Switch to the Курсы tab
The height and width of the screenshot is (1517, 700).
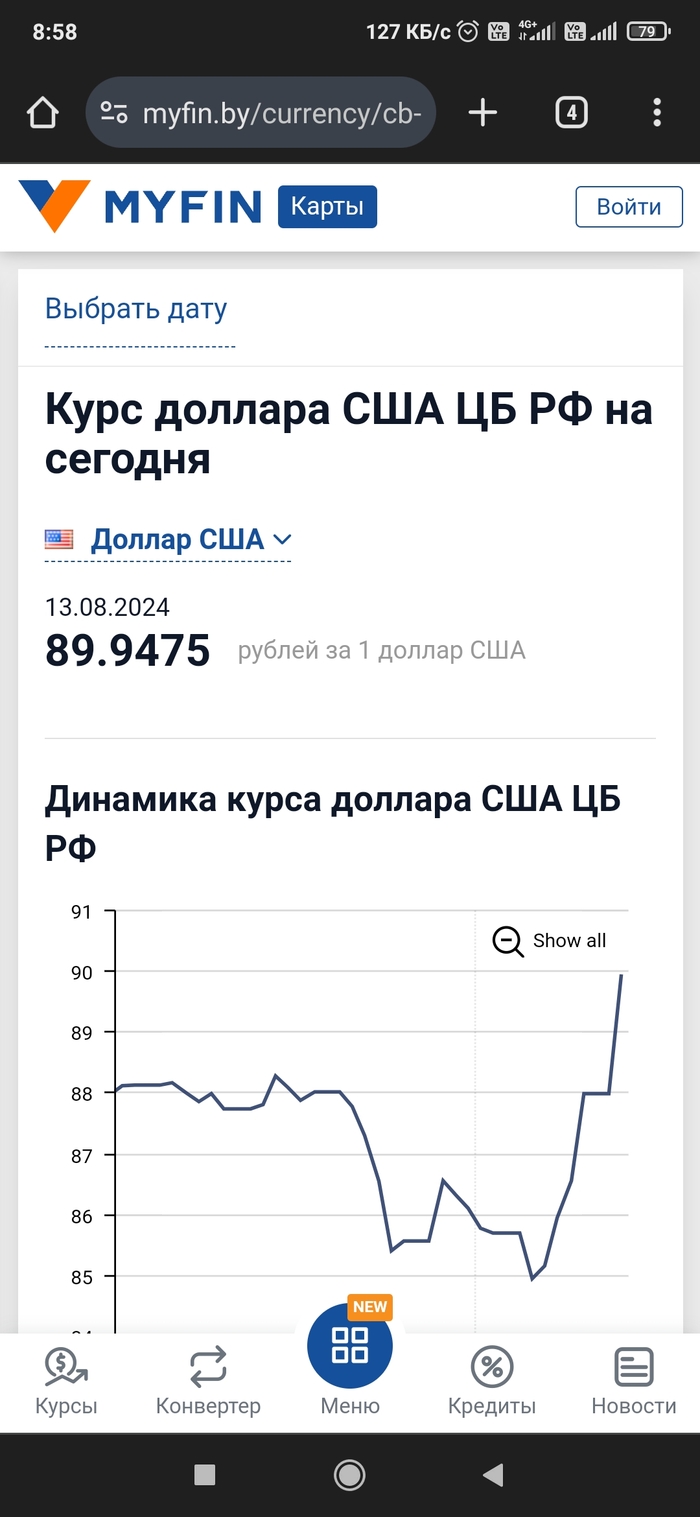[x=66, y=1381]
